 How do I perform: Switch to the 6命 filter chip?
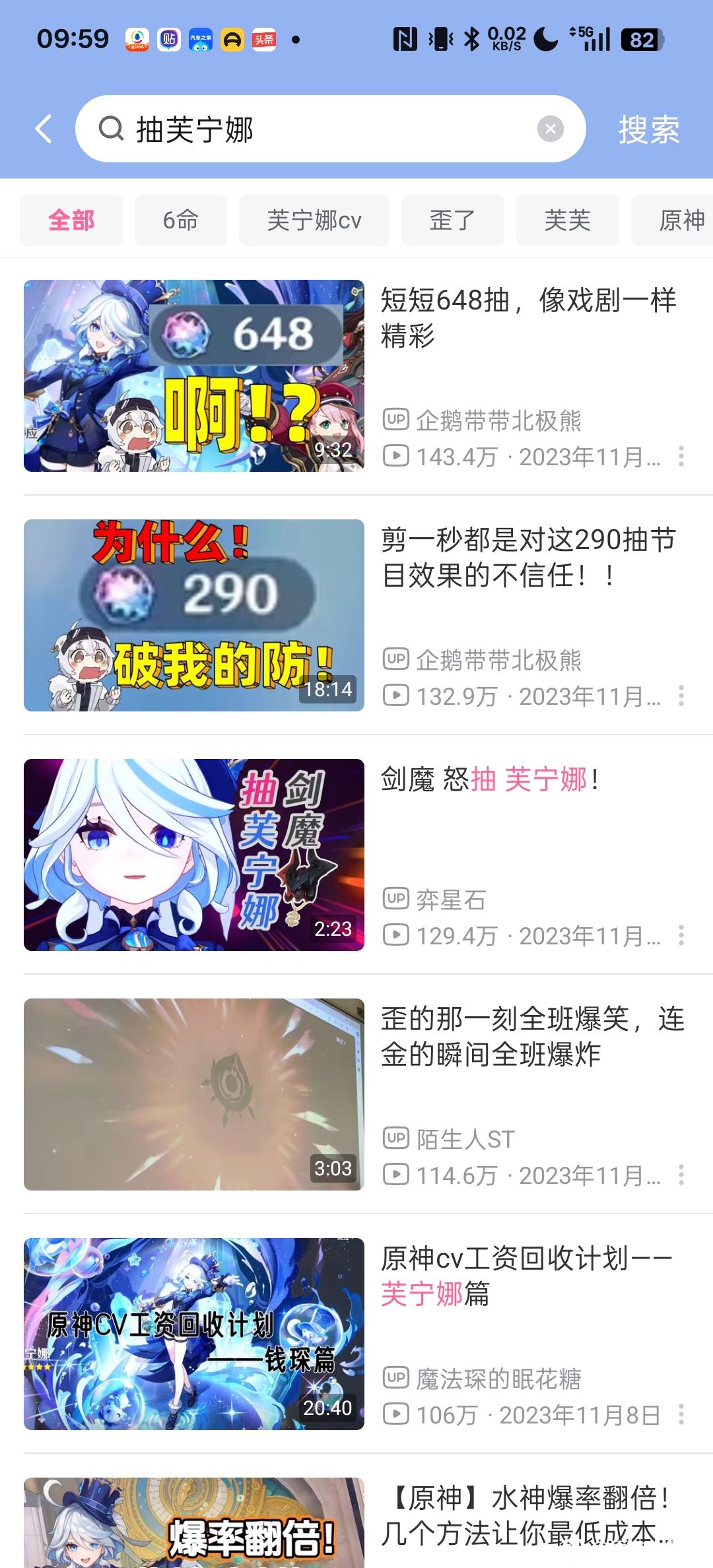pyautogui.click(x=180, y=220)
